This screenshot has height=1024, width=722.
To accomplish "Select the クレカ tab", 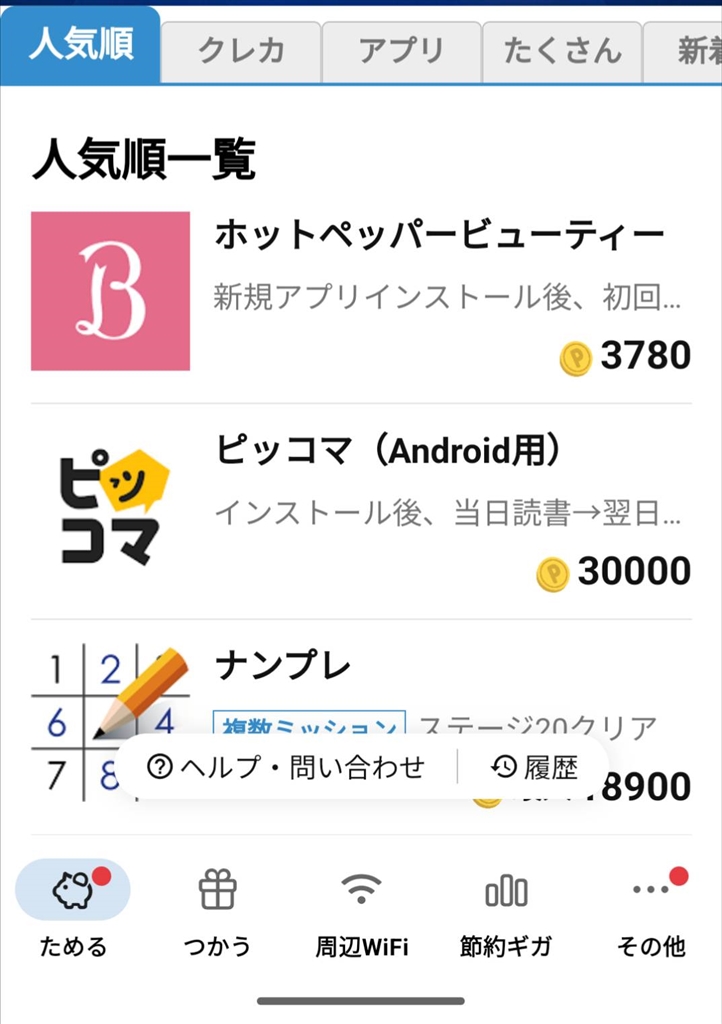I will tap(241, 51).
